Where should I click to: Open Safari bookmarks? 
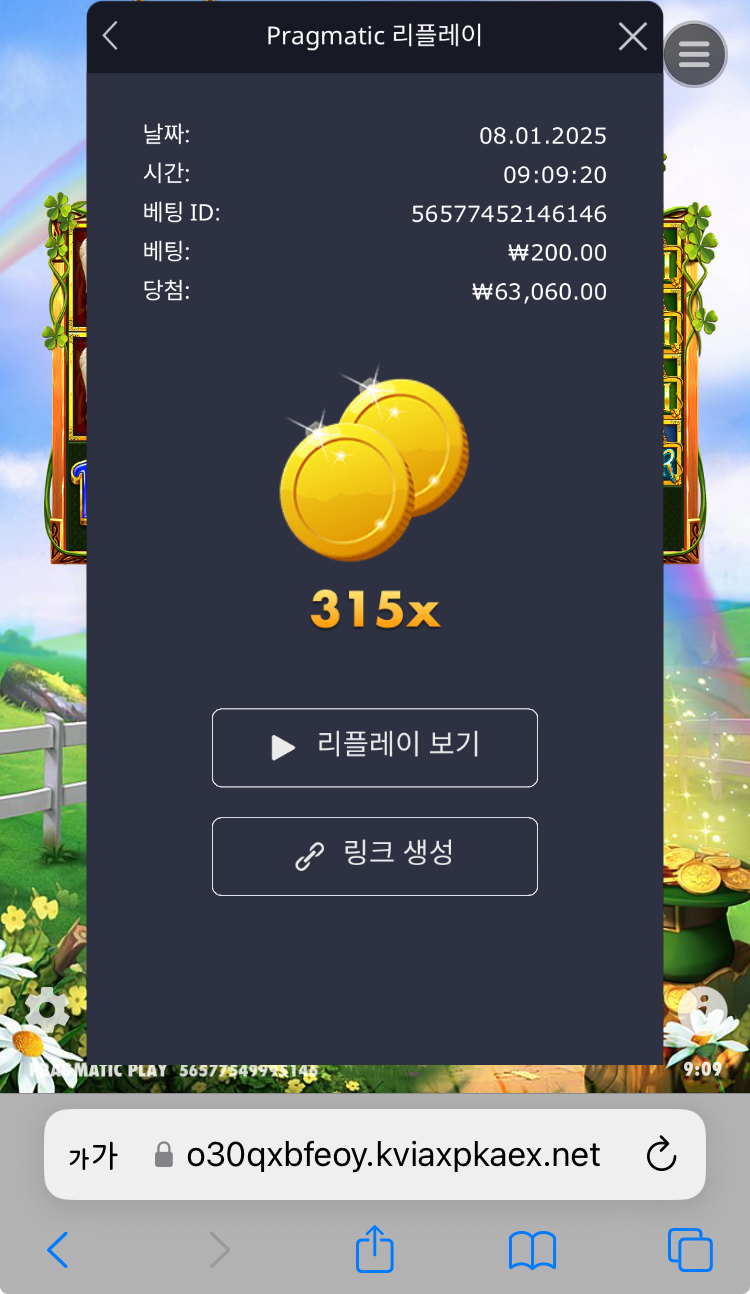click(x=532, y=1250)
